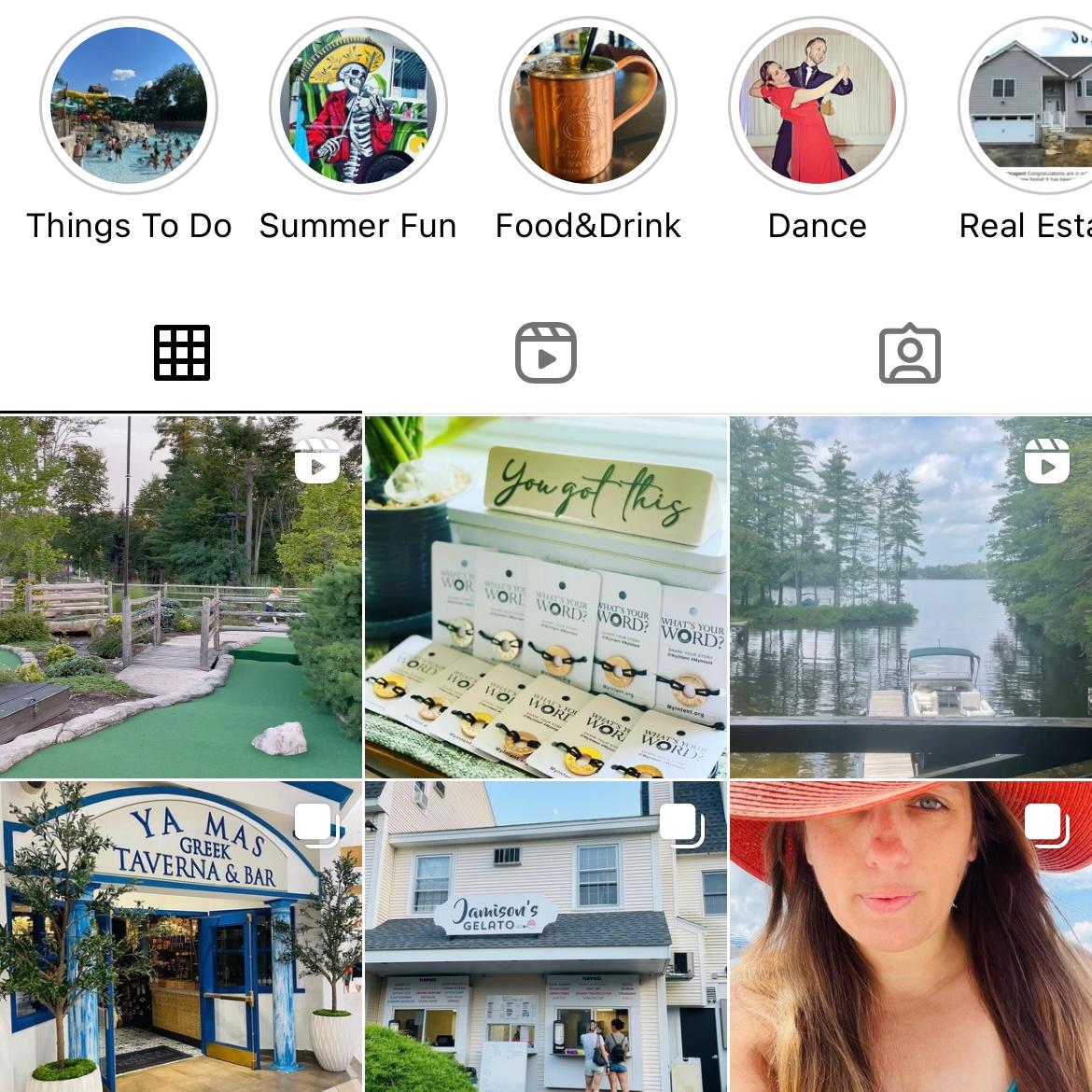Image resolution: width=1092 pixels, height=1092 pixels.
Task: View the Summer Fun highlight
Action: tap(358, 106)
